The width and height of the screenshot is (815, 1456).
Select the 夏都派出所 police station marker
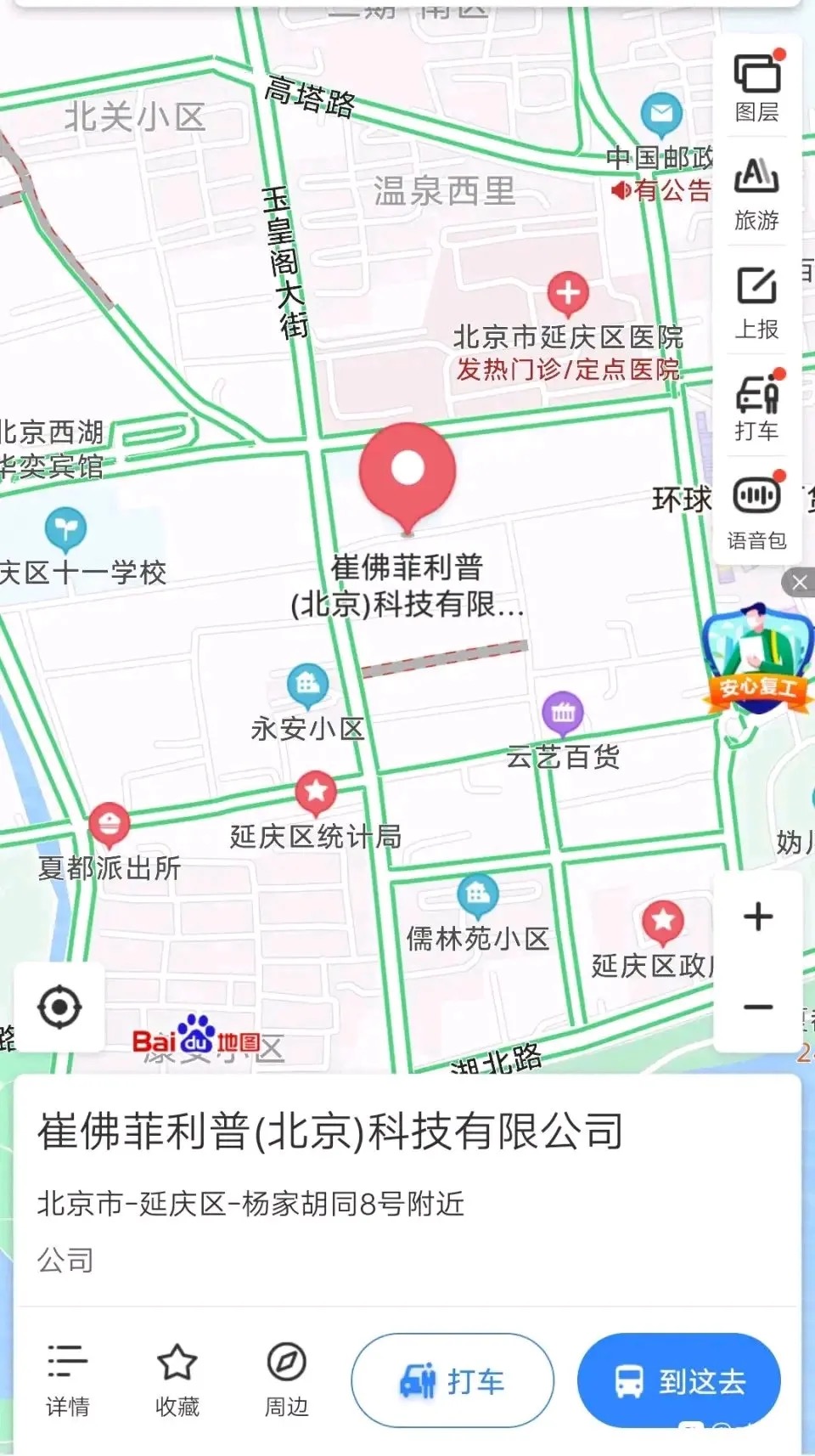tap(109, 823)
